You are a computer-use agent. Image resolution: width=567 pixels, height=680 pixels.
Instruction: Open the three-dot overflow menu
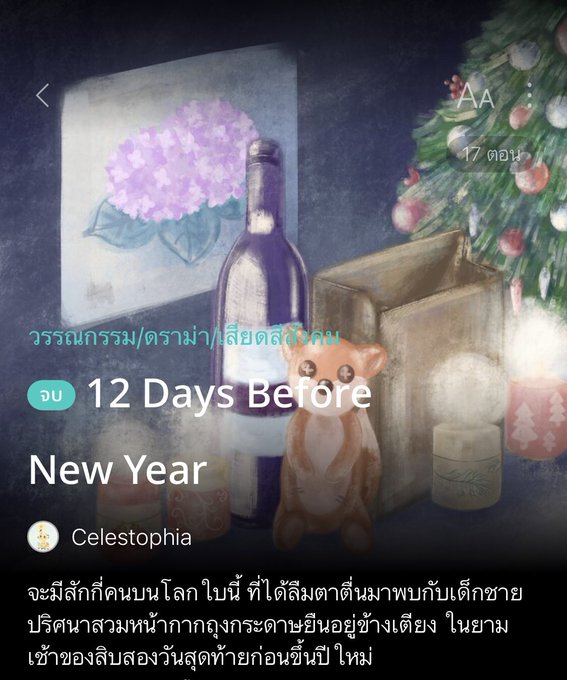point(529,95)
